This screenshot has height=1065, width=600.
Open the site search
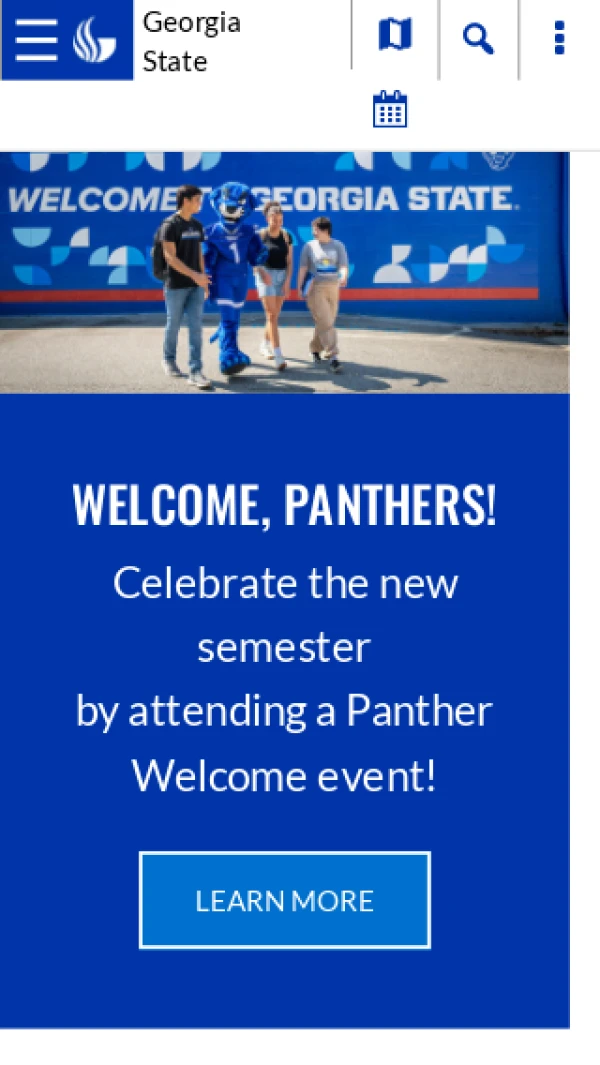tap(479, 39)
